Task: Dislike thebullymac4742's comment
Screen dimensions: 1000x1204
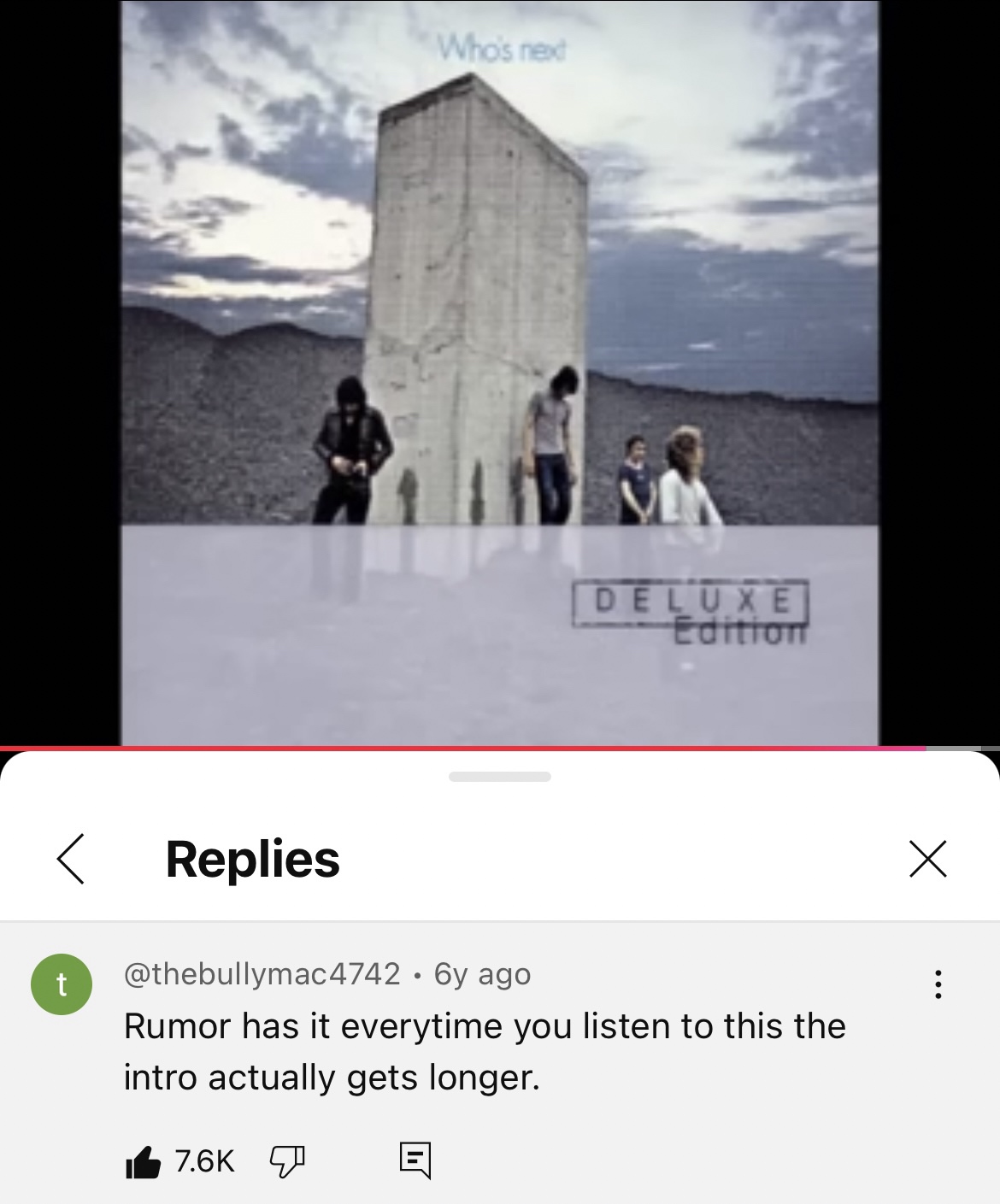Action: 287,1160
